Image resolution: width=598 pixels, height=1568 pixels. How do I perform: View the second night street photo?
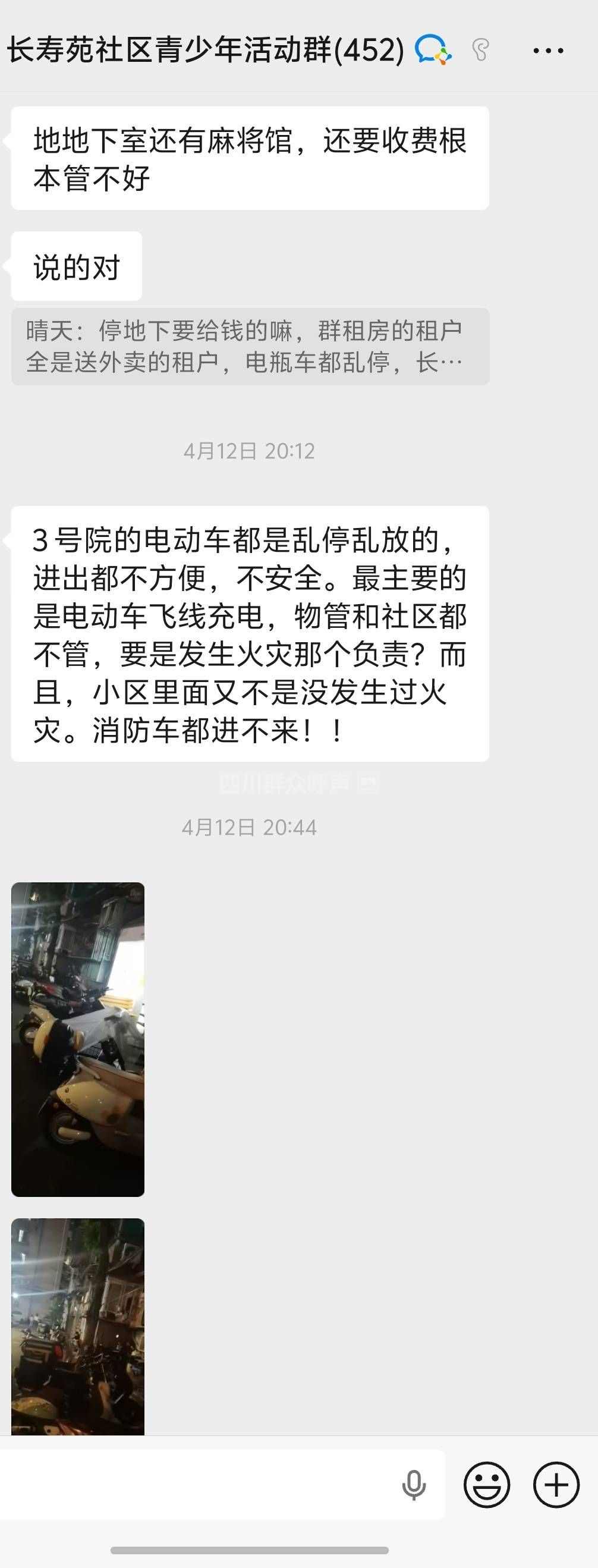tap(78, 1327)
